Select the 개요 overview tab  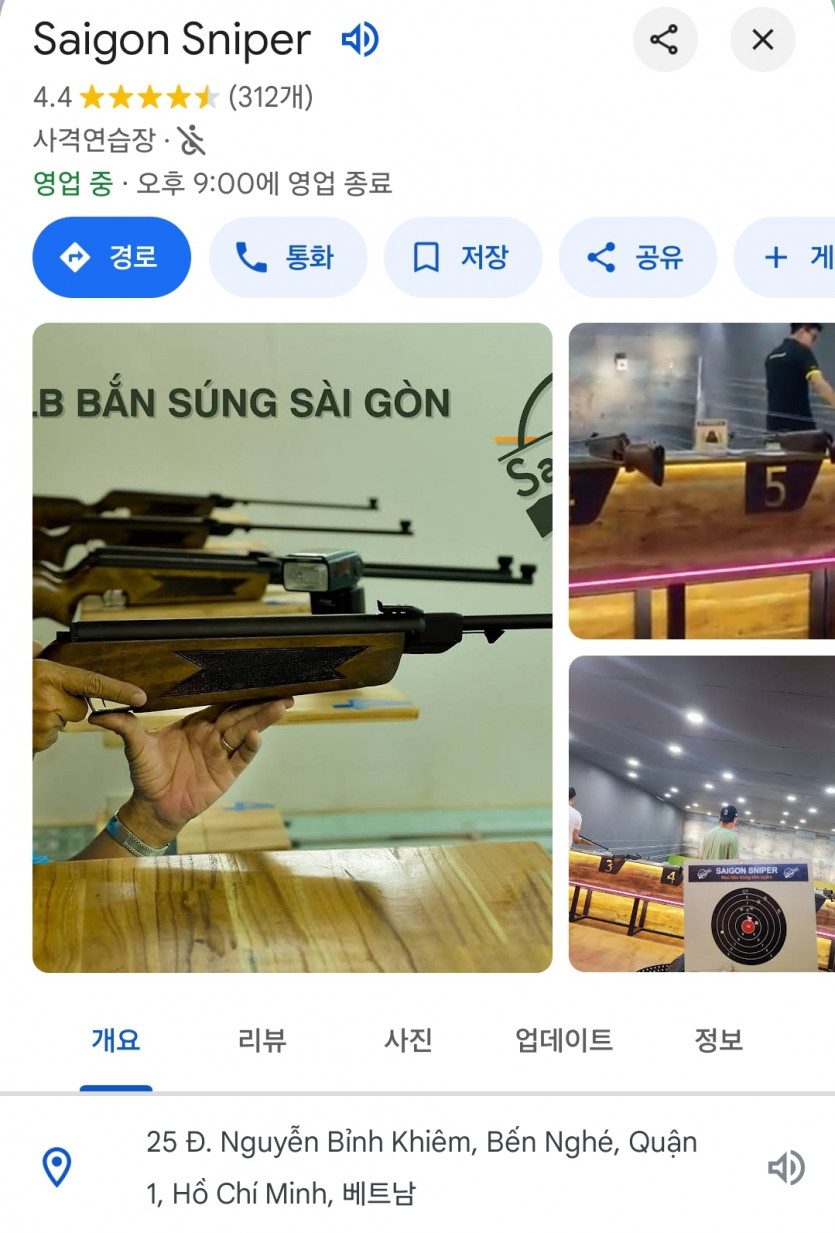point(116,1041)
